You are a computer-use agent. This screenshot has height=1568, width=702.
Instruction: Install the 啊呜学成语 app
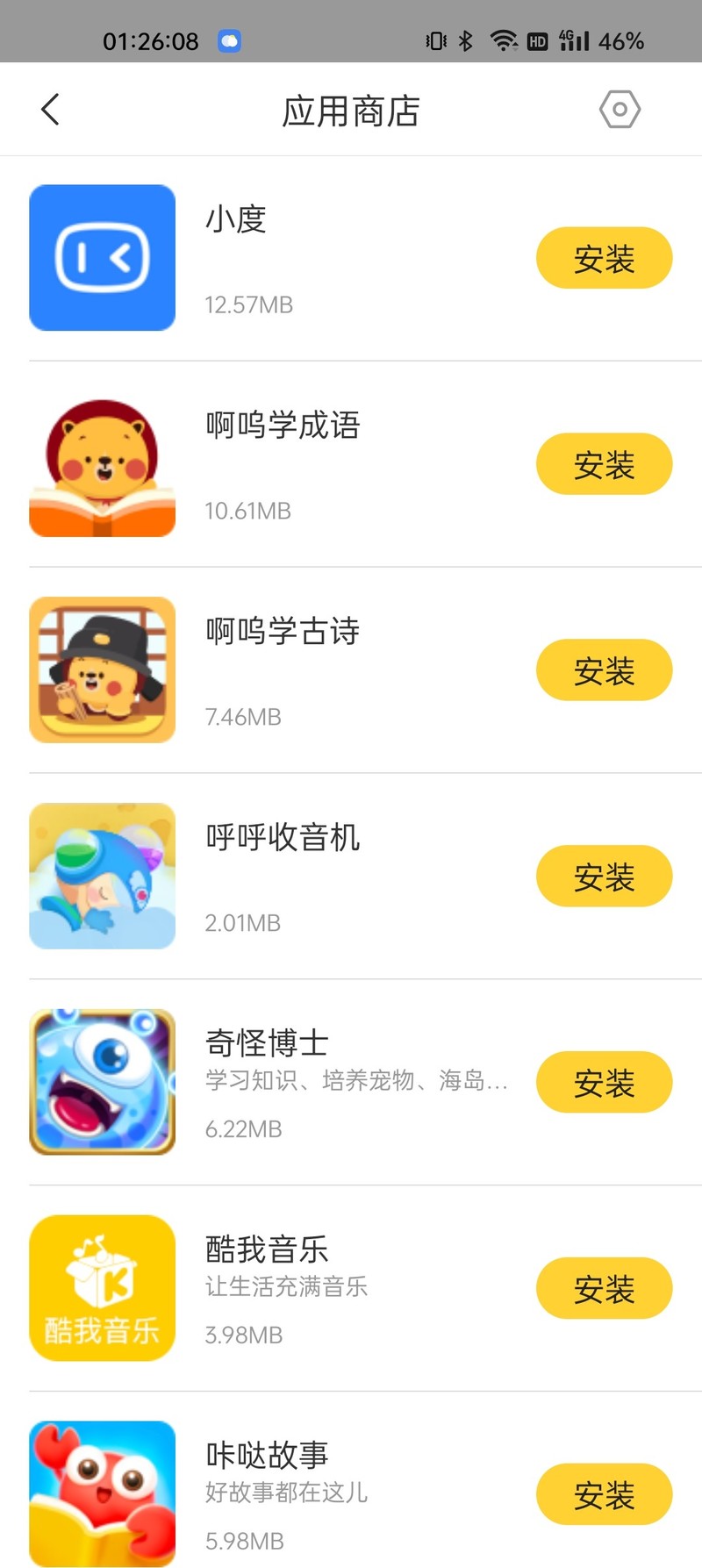tap(604, 463)
